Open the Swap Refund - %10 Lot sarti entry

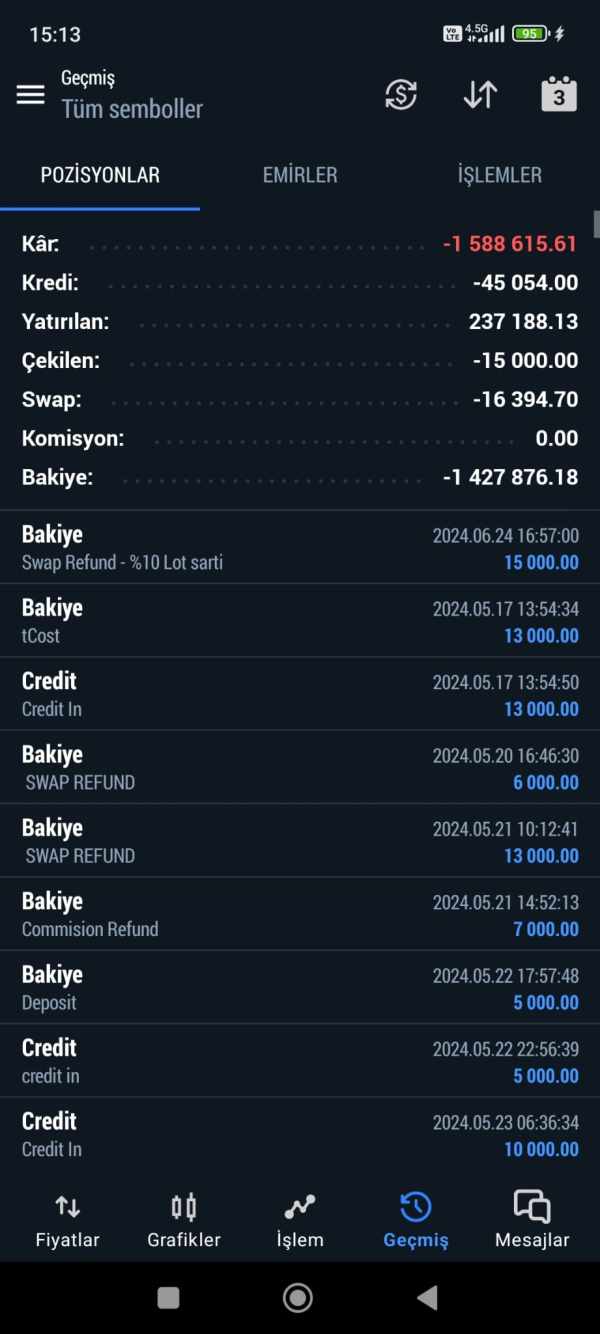pos(300,547)
